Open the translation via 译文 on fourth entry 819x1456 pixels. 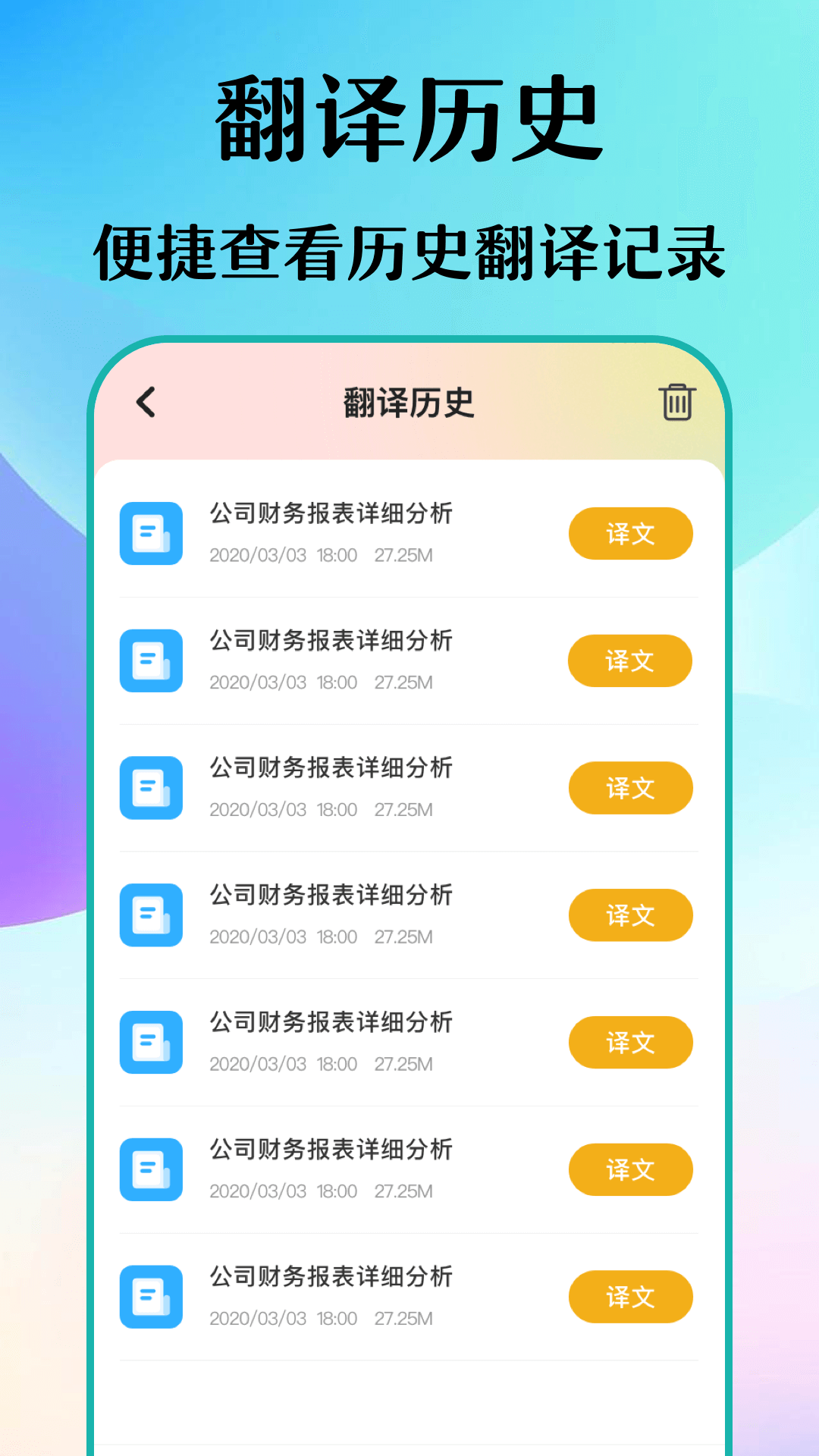click(630, 915)
